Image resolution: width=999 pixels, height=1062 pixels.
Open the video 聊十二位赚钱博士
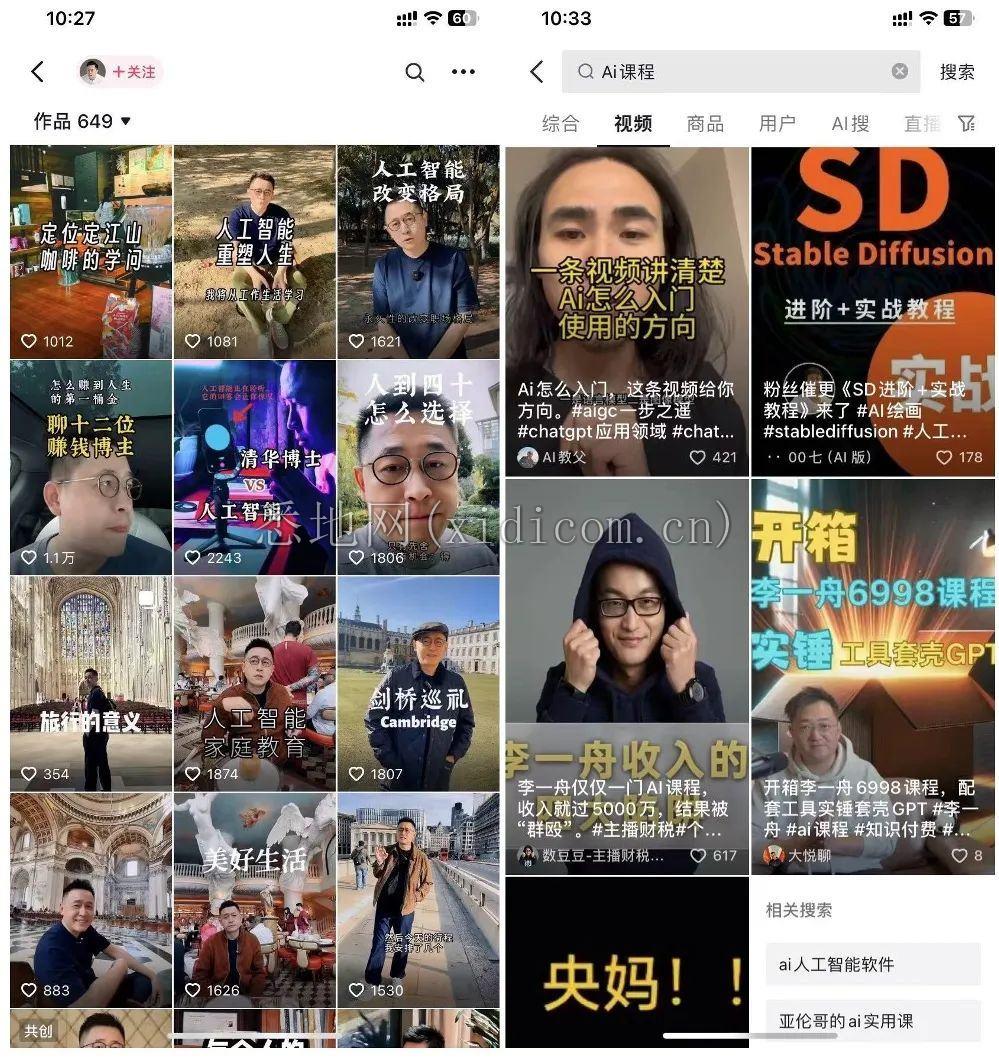click(91, 466)
